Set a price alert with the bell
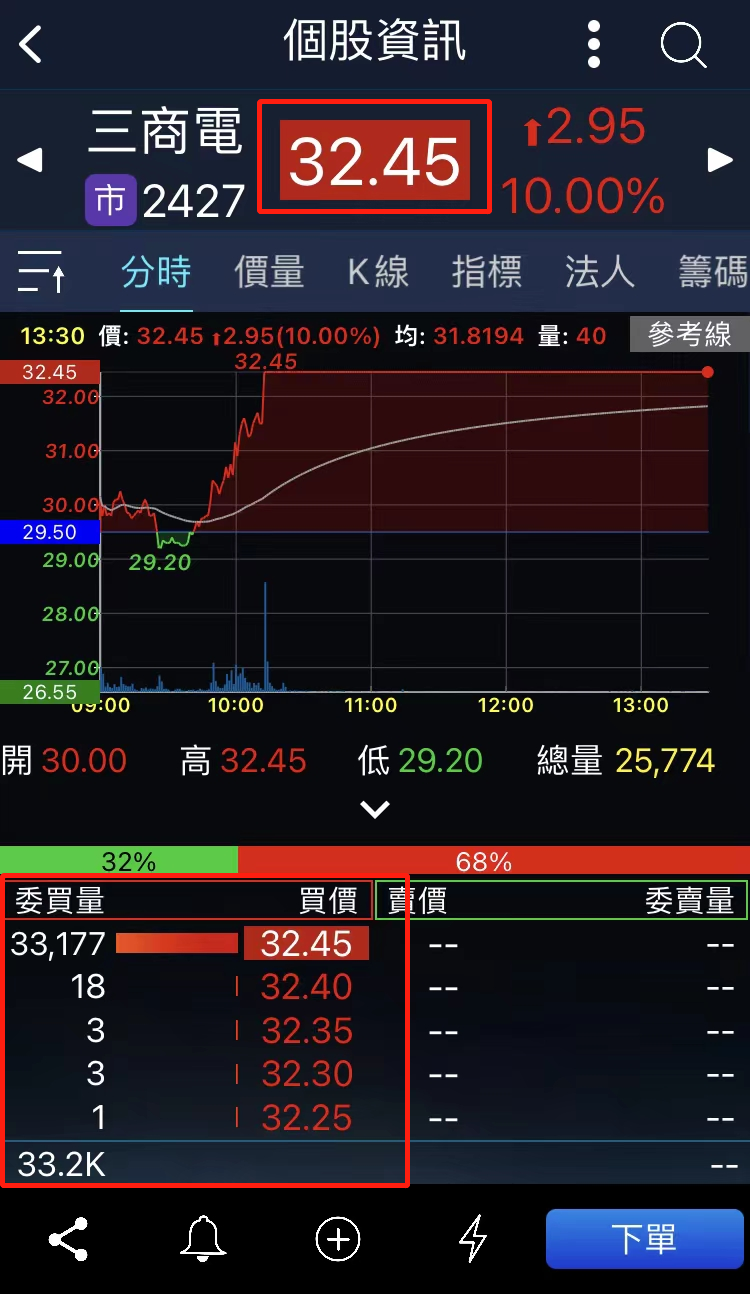Screen dimensions: 750x1294 [x=203, y=1240]
